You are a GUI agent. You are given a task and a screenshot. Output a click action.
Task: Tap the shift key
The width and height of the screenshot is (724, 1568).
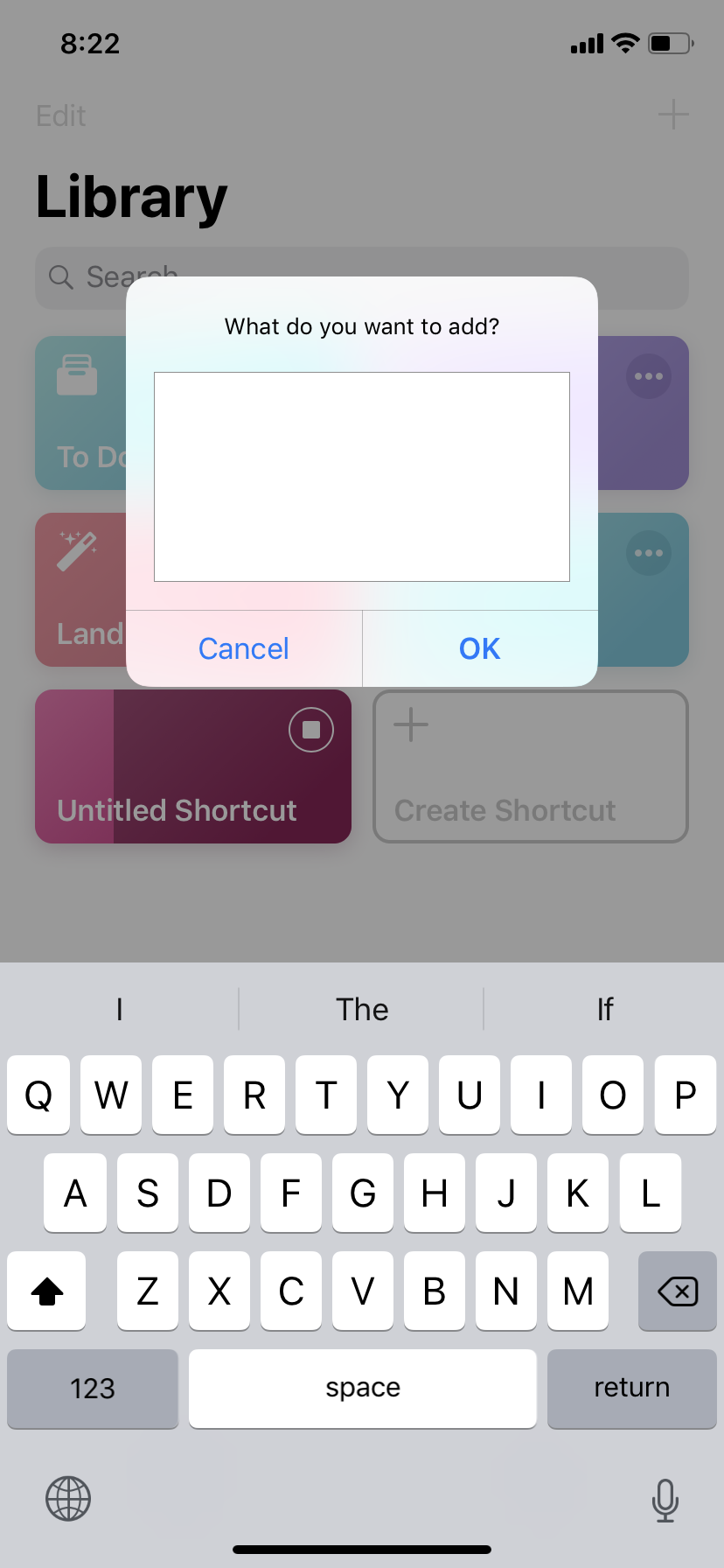[x=47, y=1291]
